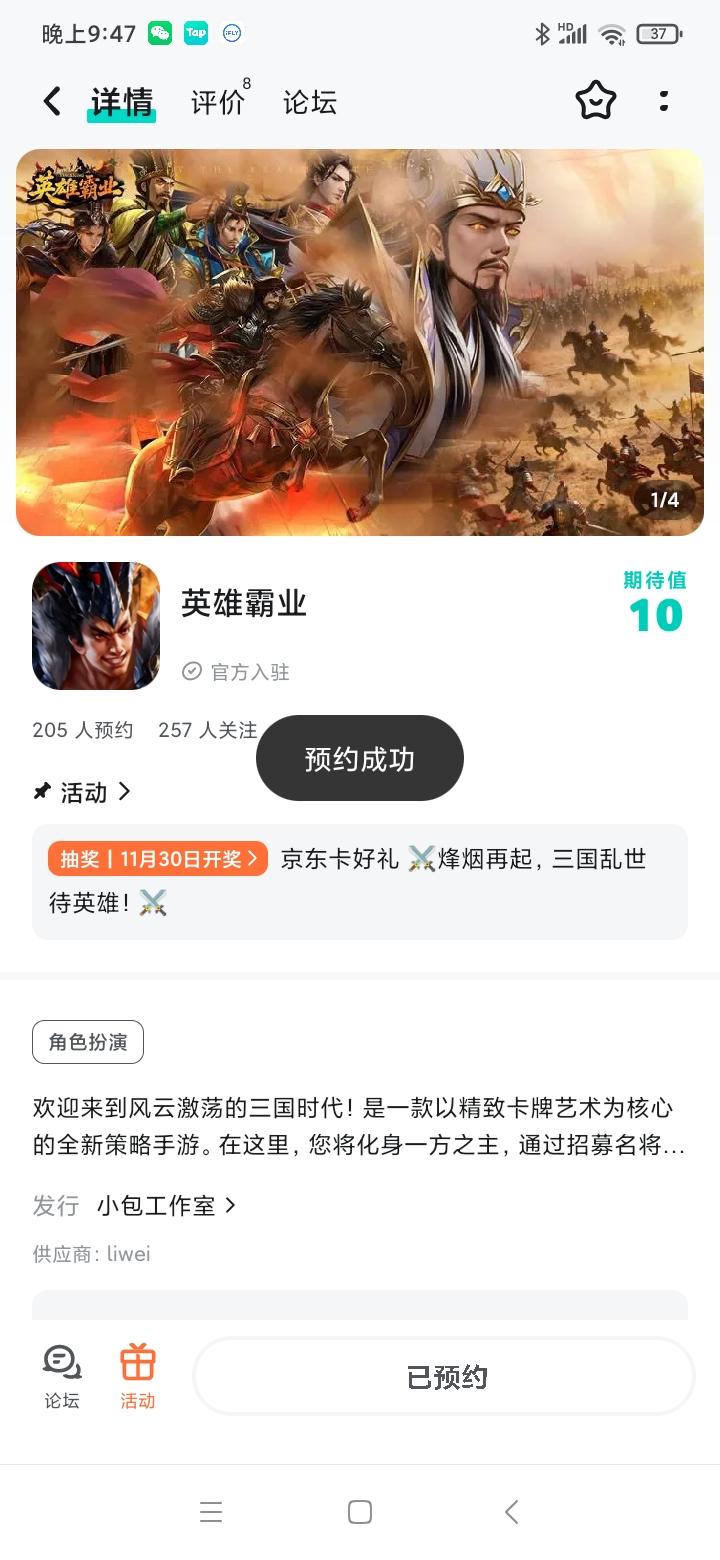Open the three-dot overflow menu
The height and width of the screenshot is (1560, 720).
664,101
